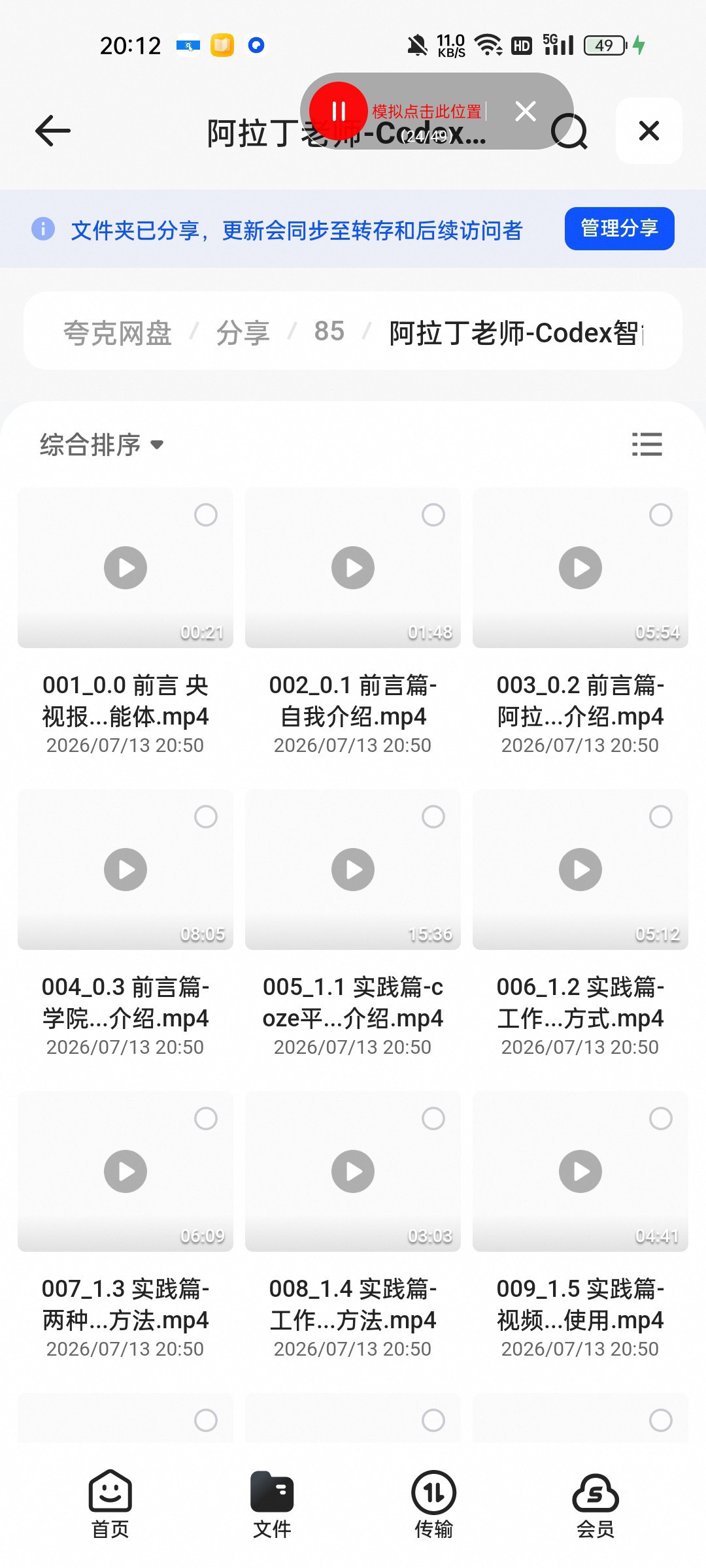
Task: Select the checkbox on 006_1.2 实践篇 video
Action: (660, 817)
